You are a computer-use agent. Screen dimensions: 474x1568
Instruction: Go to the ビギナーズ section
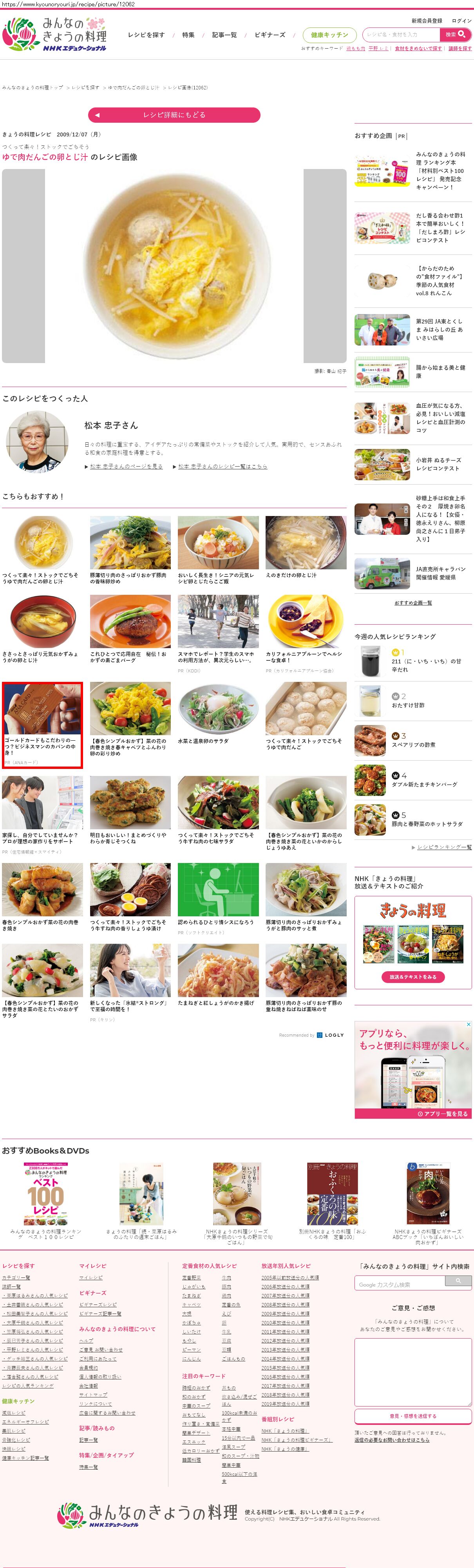click(x=270, y=35)
